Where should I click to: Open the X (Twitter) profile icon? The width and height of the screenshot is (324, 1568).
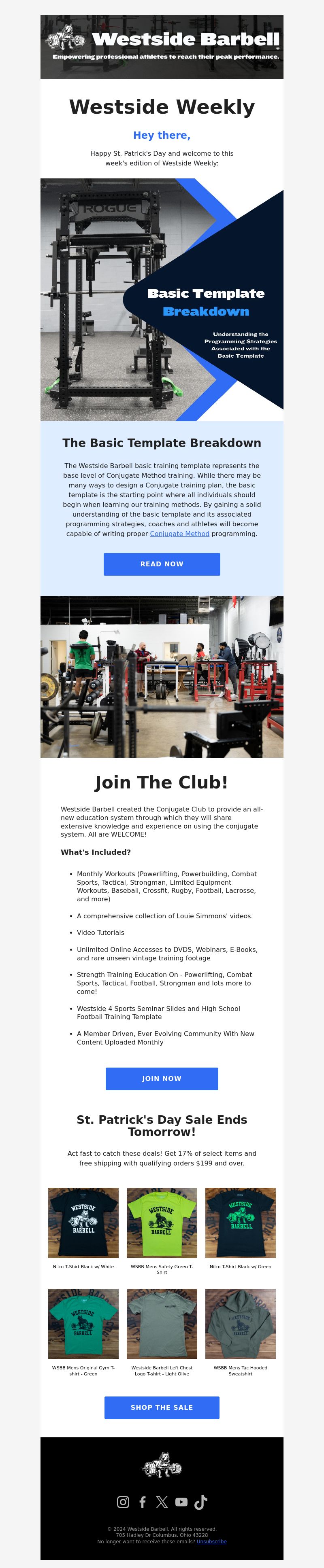click(x=161, y=1502)
